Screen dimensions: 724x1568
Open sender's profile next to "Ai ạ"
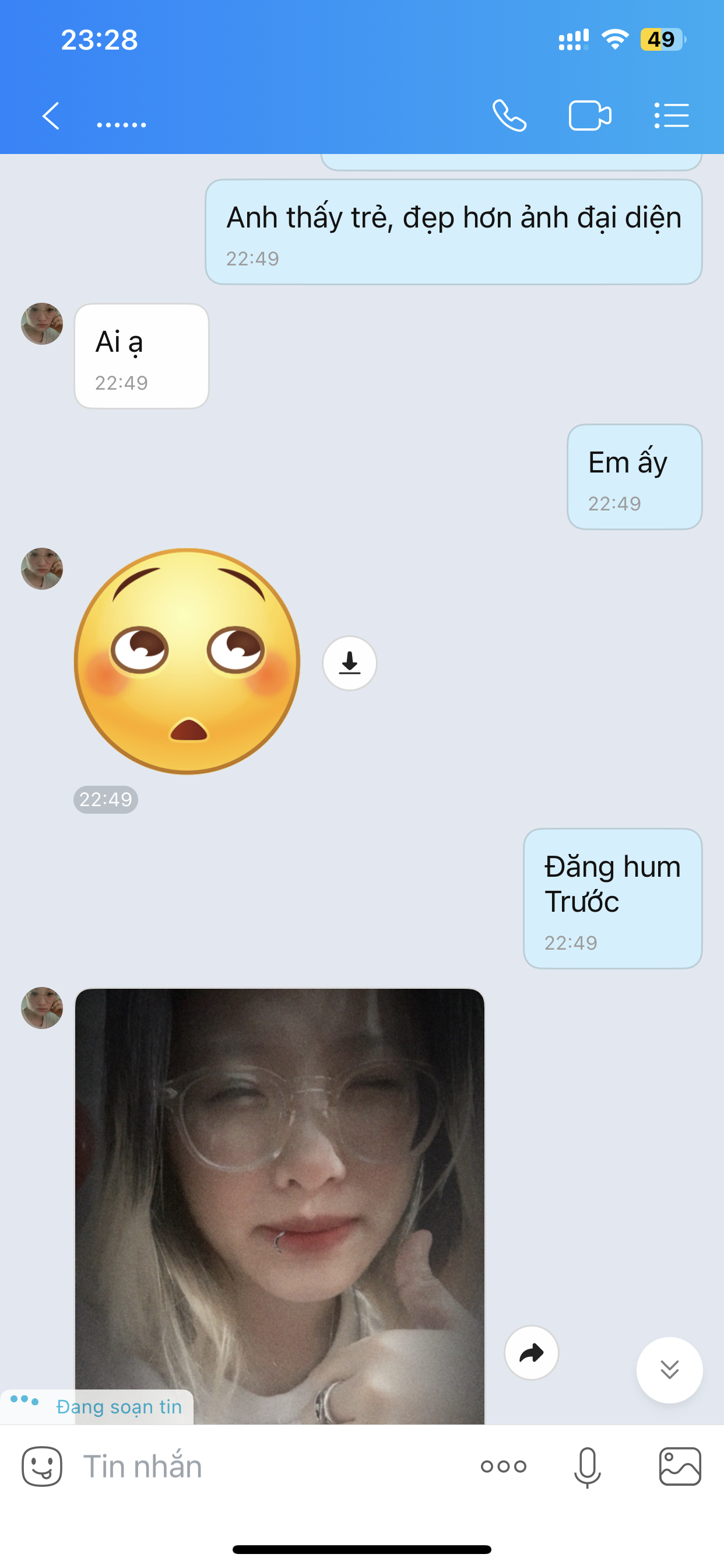pyautogui.click(x=42, y=324)
